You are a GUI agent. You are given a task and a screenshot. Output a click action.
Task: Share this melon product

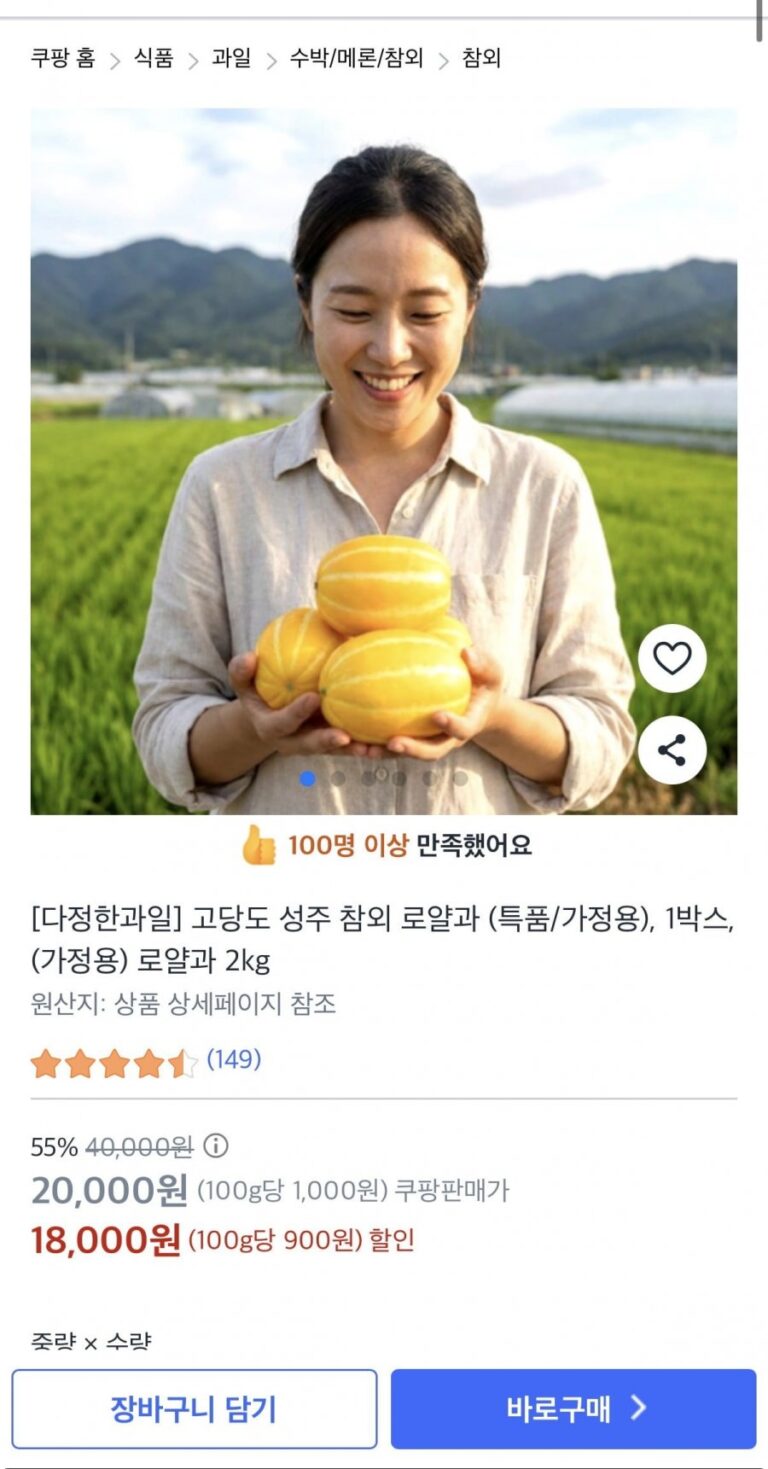pos(672,750)
